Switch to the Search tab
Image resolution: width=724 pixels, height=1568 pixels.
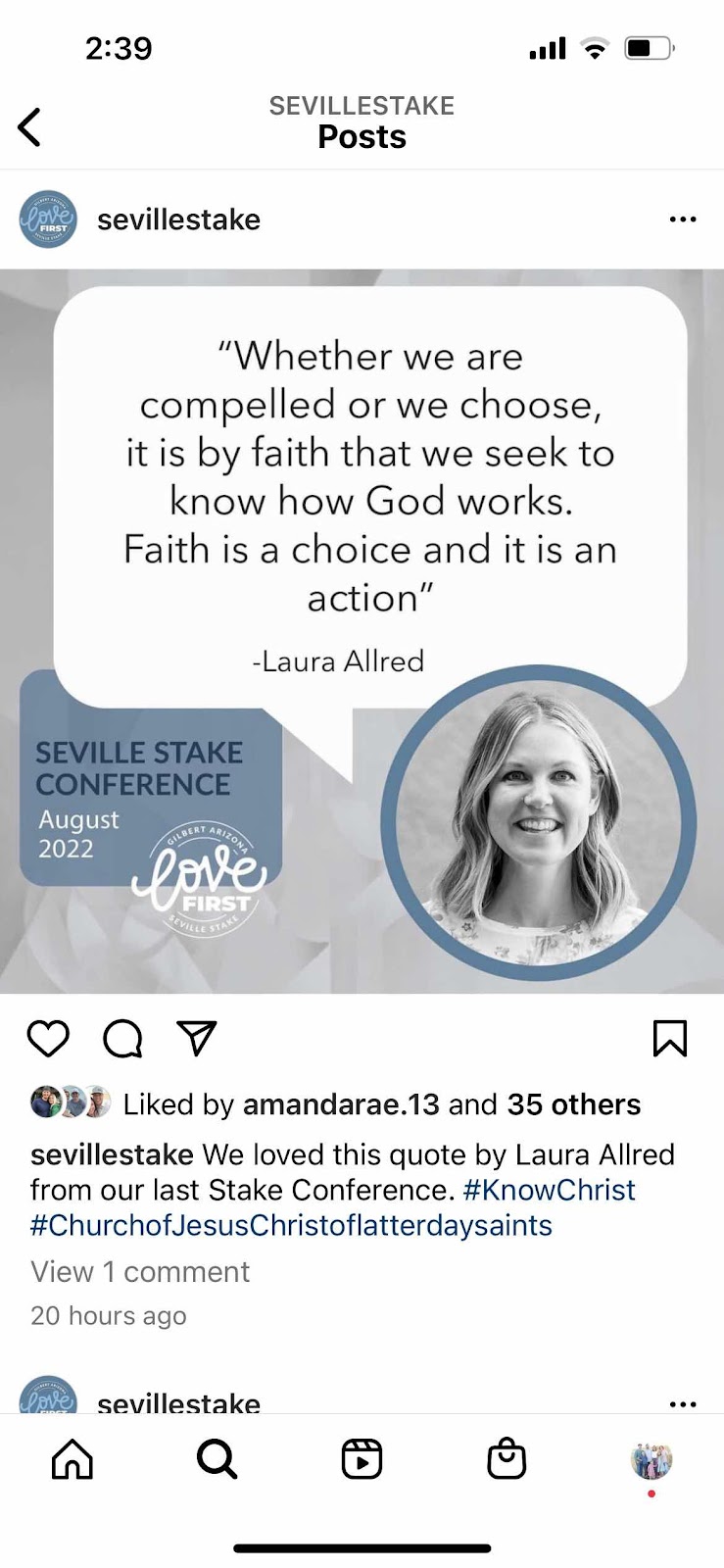point(217,1459)
